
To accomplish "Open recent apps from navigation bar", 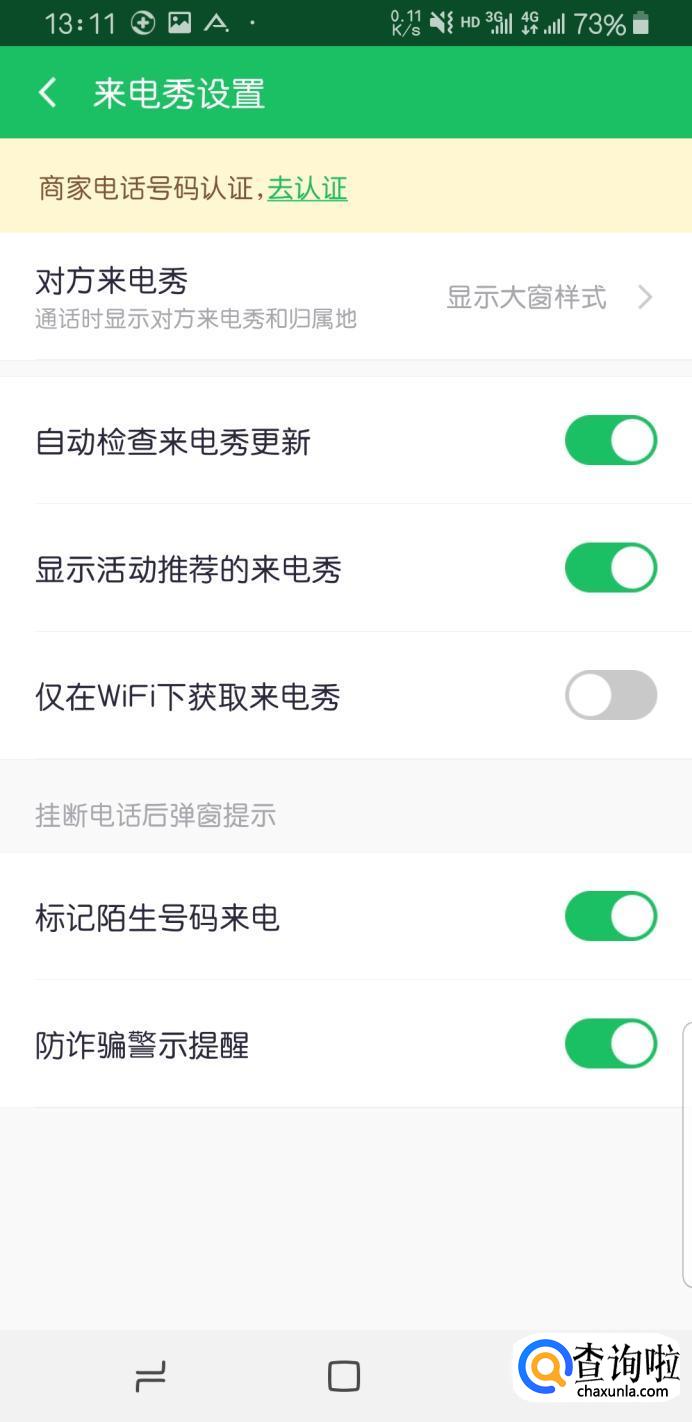I will 150,1377.
